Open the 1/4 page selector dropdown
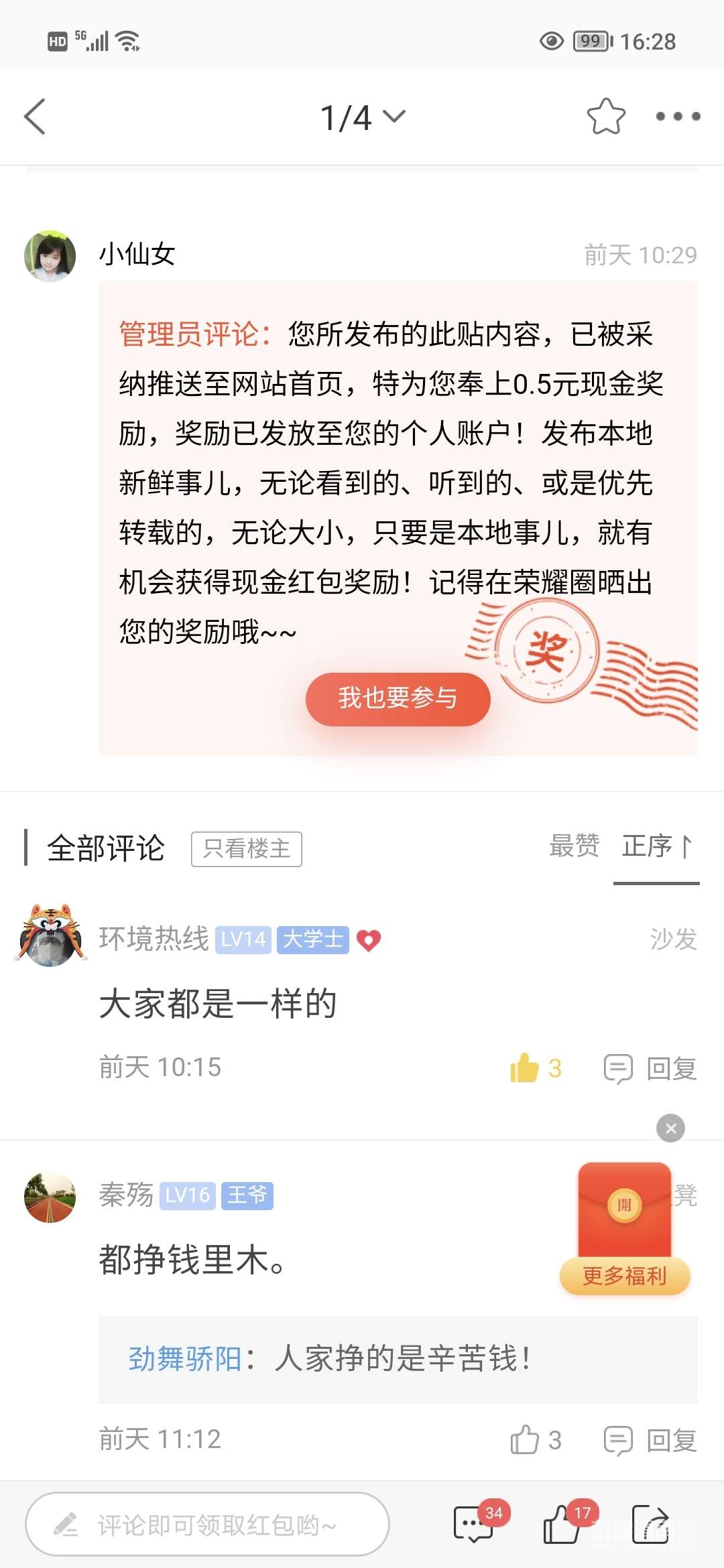This screenshot has width=724, height=1568. click(362, 117)
